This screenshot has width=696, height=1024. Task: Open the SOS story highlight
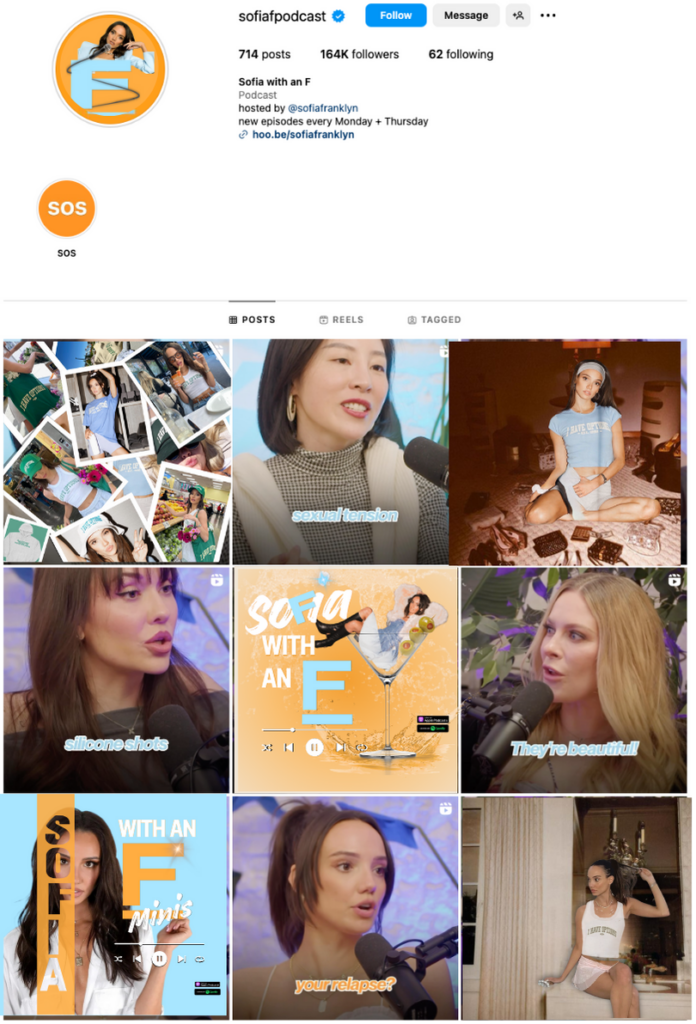pos(67,209)
